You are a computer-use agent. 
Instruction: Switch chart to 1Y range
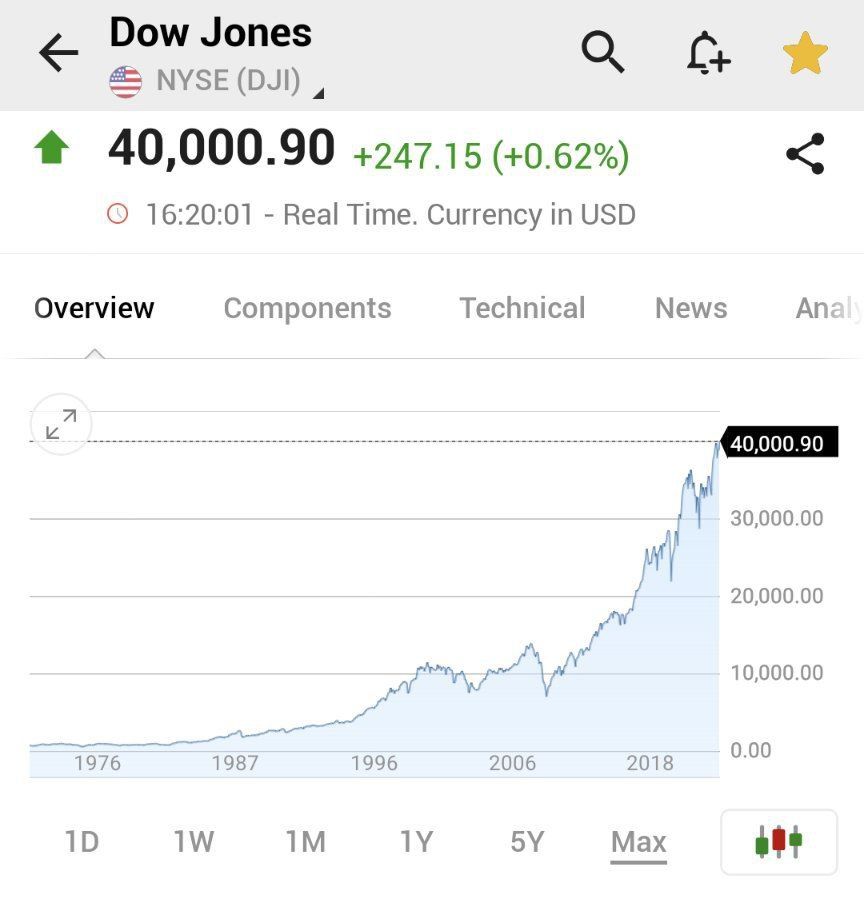416,842
